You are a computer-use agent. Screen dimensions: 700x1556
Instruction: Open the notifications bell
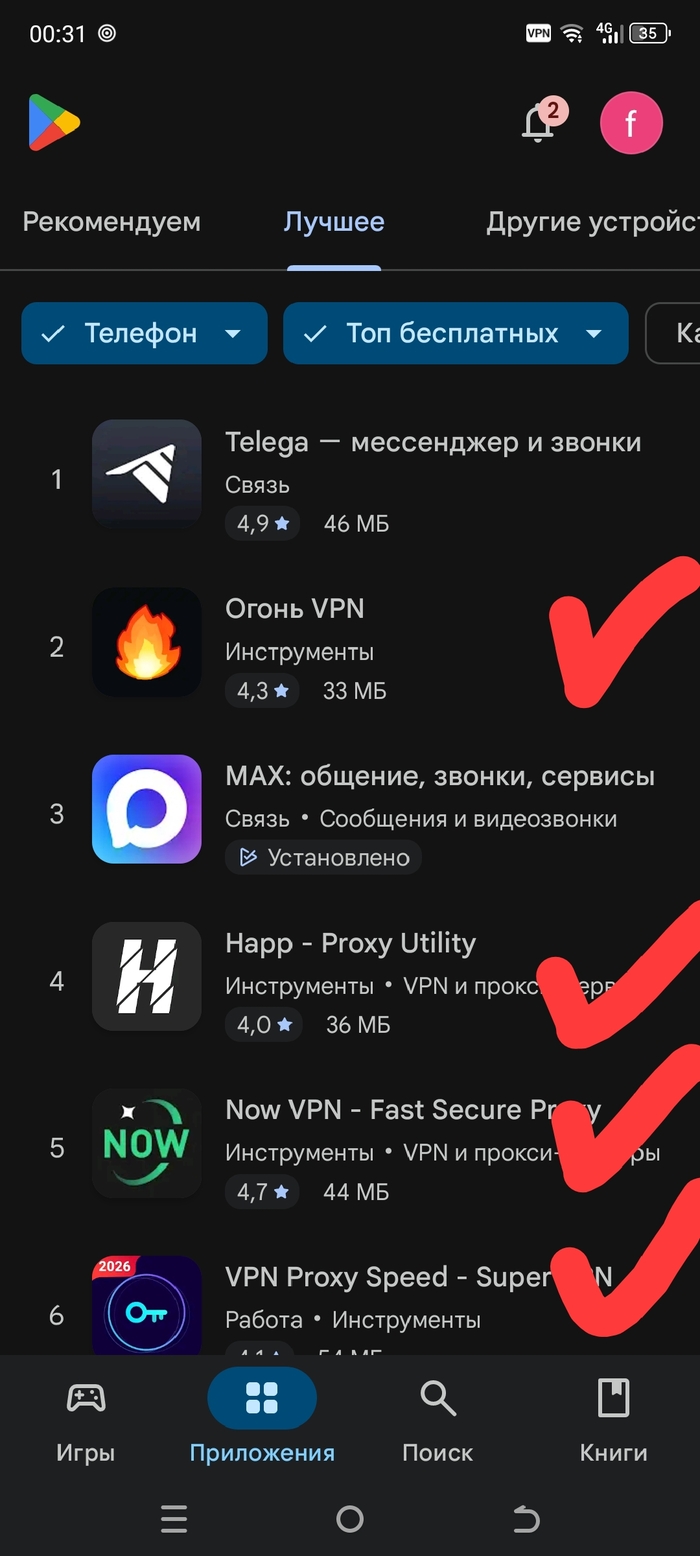[538, 124]
